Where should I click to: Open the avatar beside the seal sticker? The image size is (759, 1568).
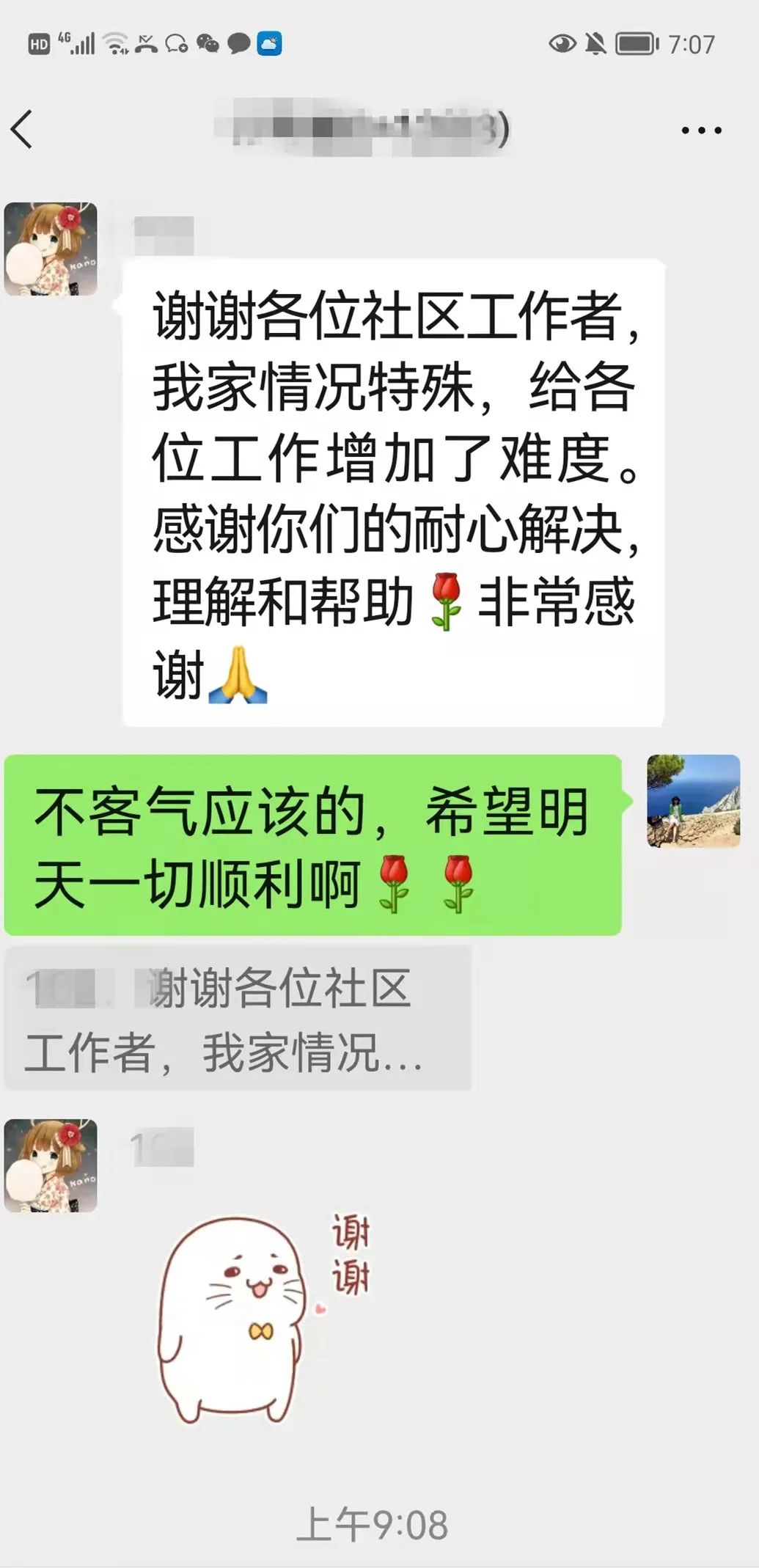click(51, 1165)
